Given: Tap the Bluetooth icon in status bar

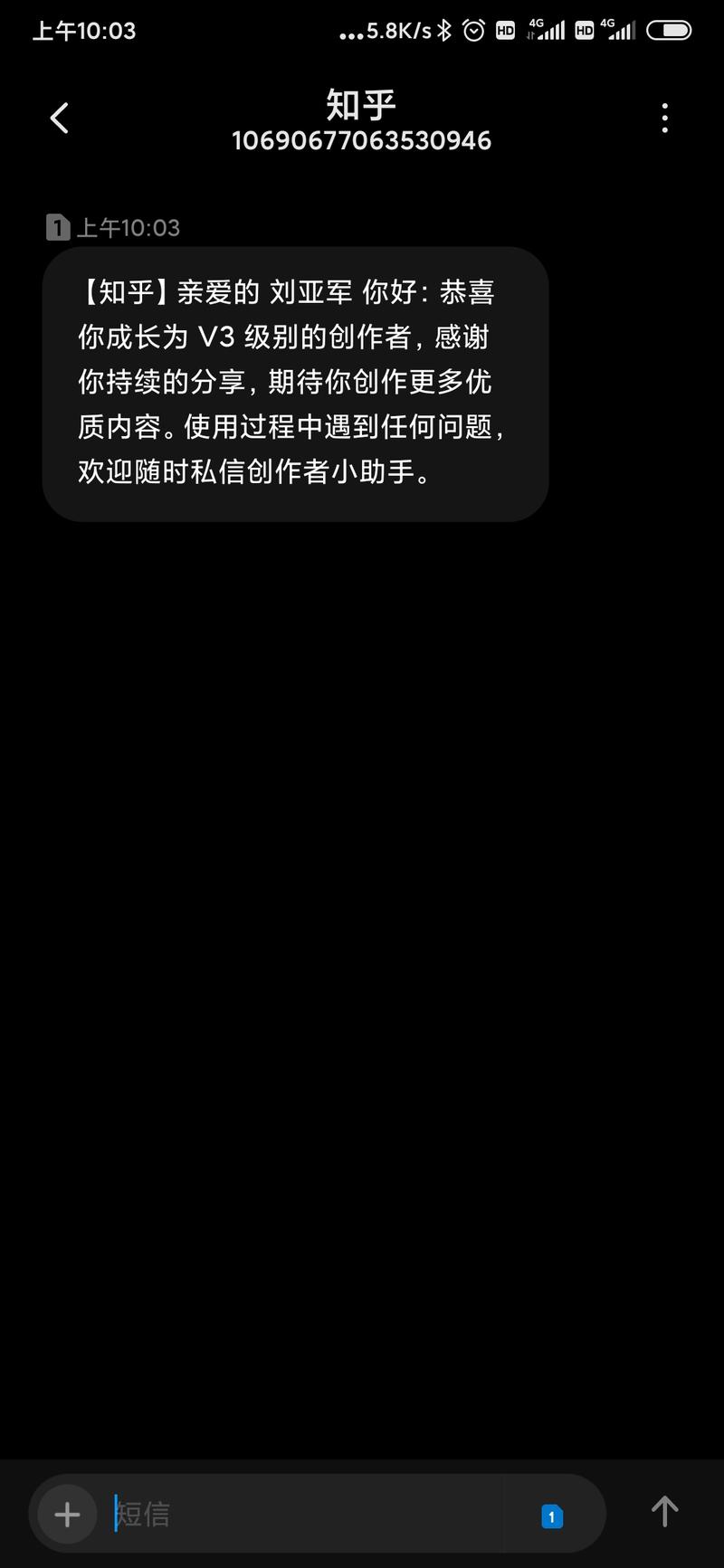Looking at the screenshot, I should pyautogui.click(x=443, y=30).
